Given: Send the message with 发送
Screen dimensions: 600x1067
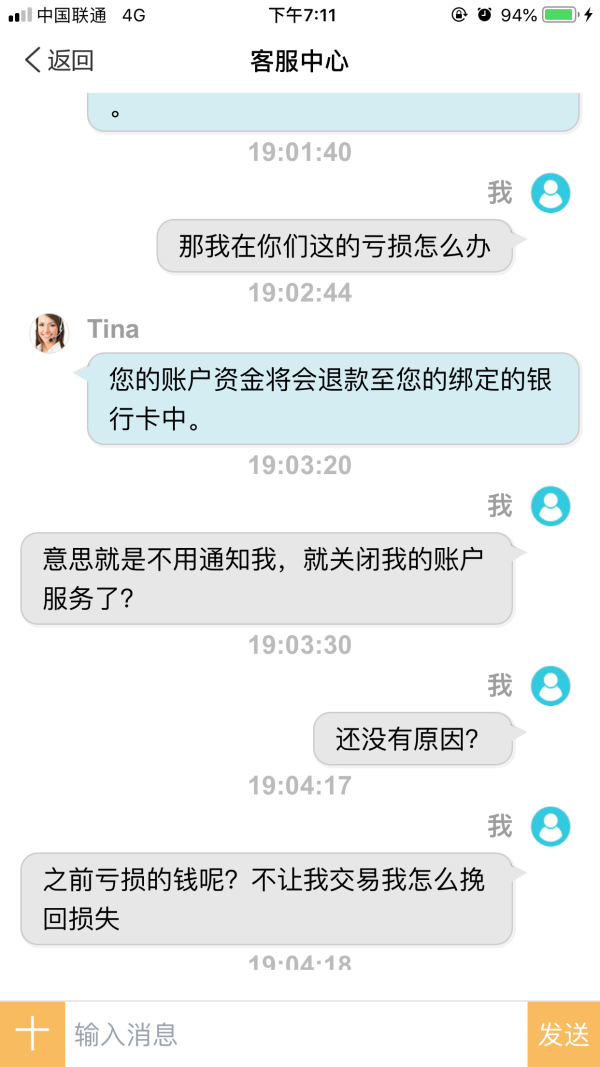Looking at the screenshot, I should (x=564, y=1034).
